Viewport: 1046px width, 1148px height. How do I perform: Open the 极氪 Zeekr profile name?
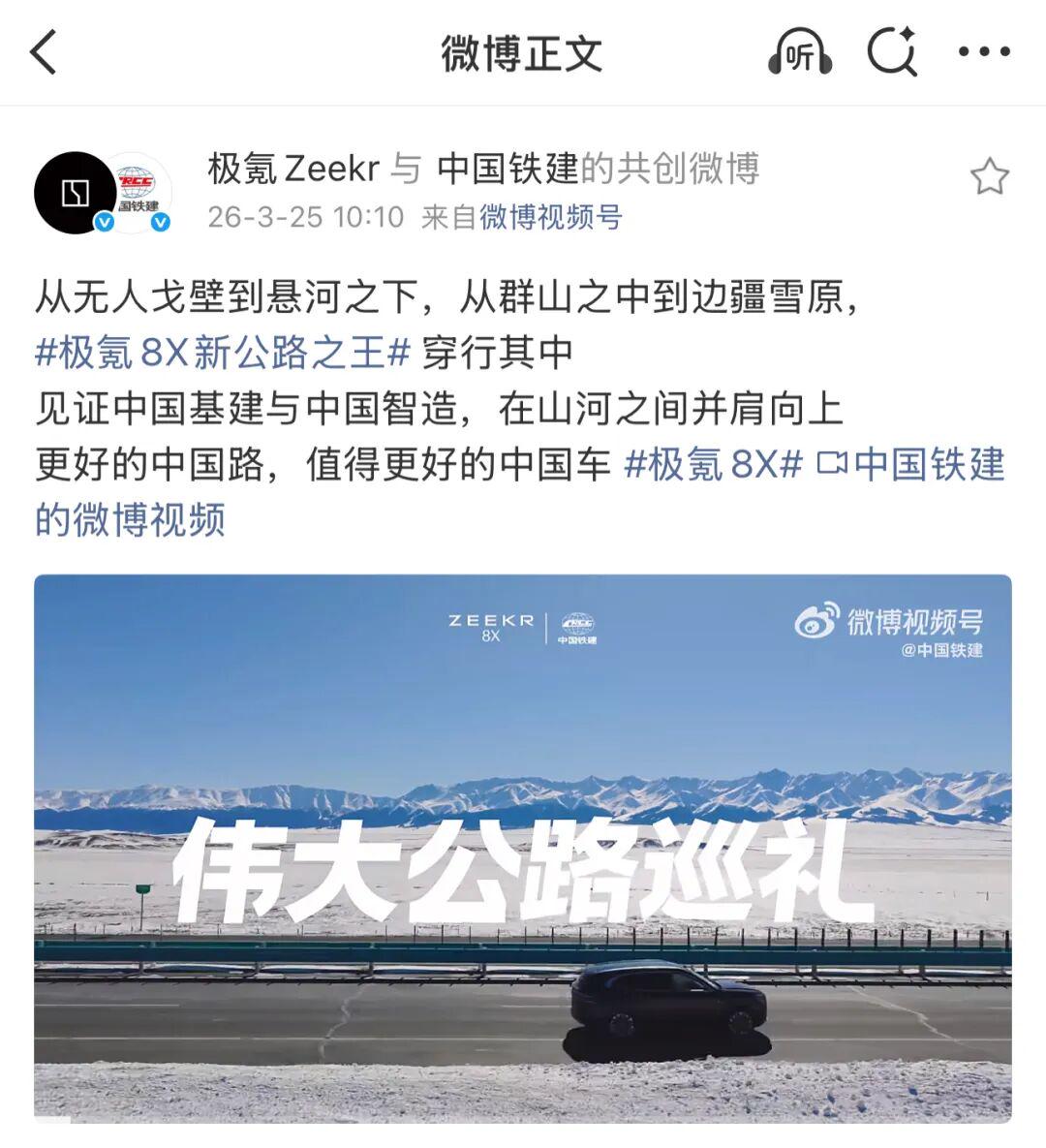click(x=293, y=170)
